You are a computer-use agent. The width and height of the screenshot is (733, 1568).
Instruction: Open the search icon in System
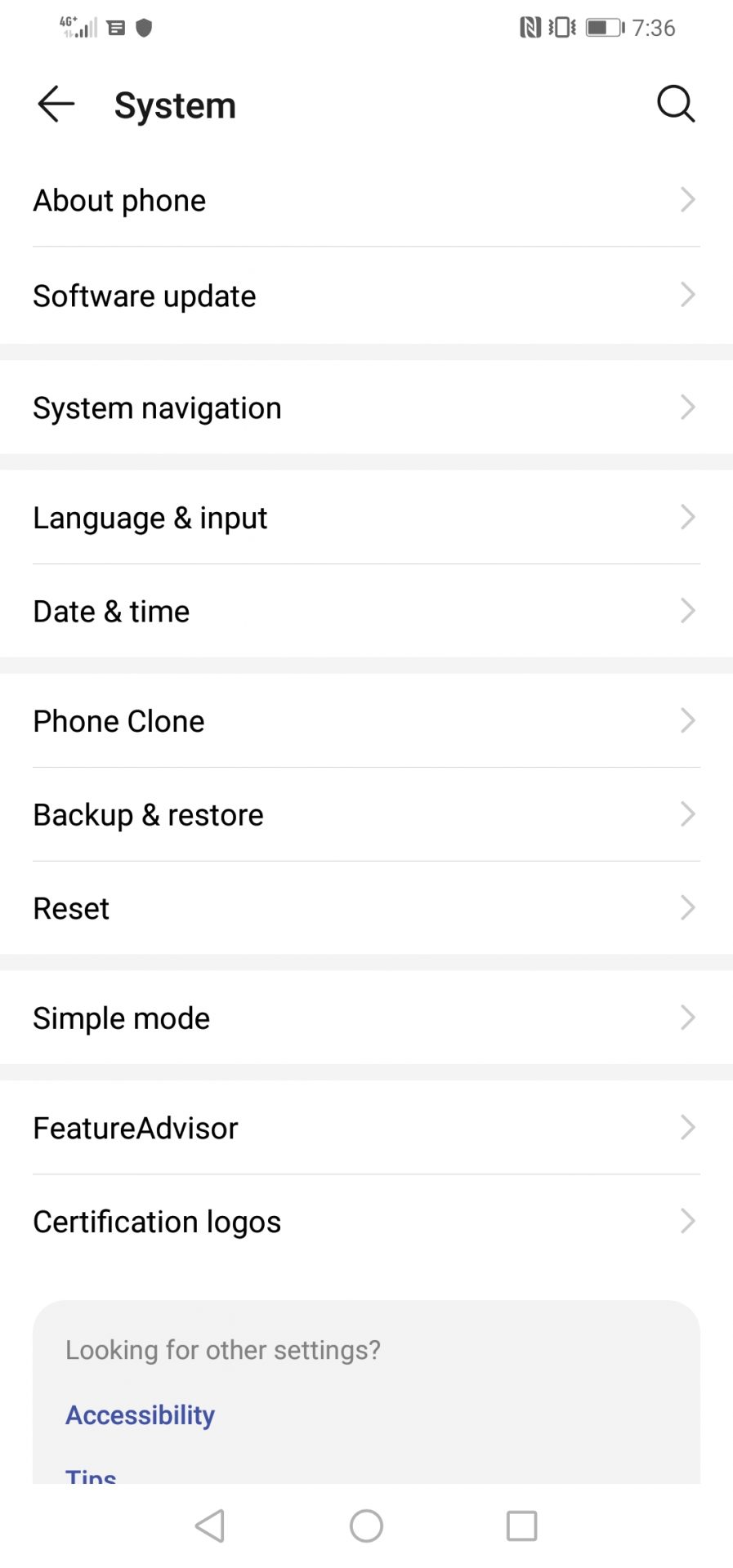[676, 104]
